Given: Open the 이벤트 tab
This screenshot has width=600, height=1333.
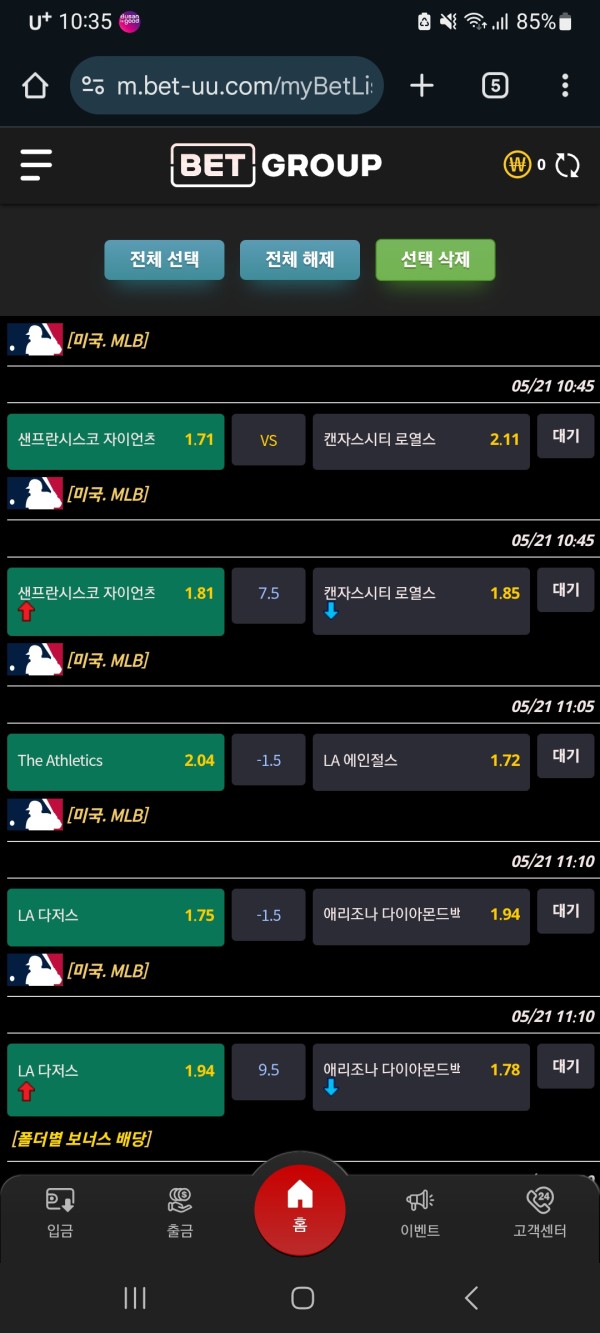Looking at the screenshot, I should click(x=420, y=1214).
